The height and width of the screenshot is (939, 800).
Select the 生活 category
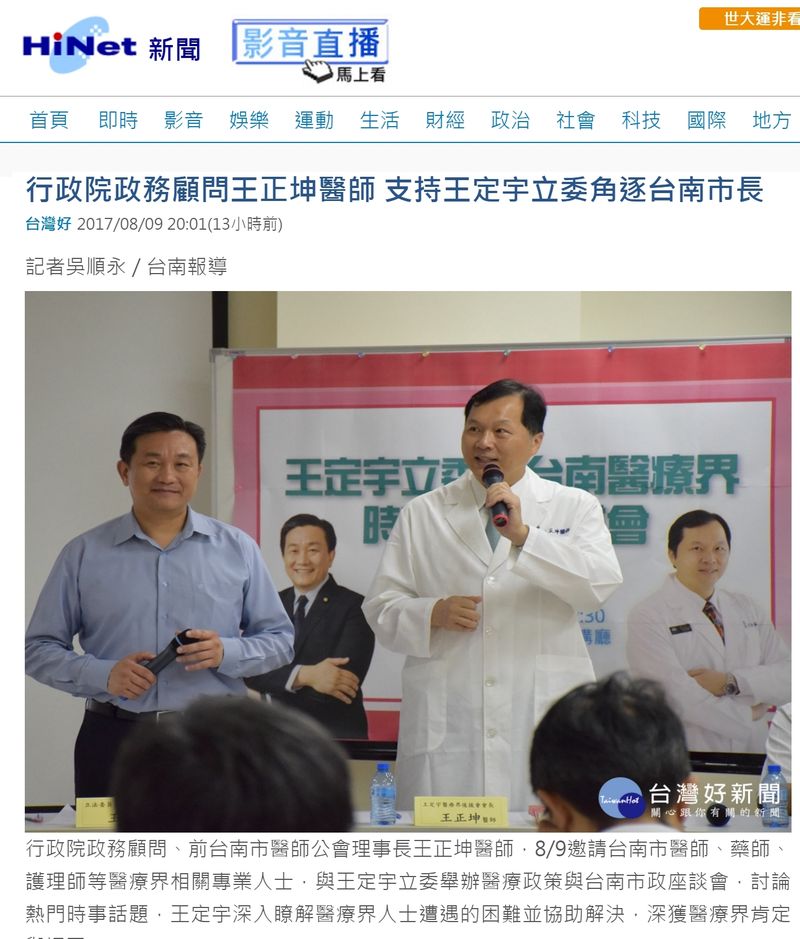point(379,120)
